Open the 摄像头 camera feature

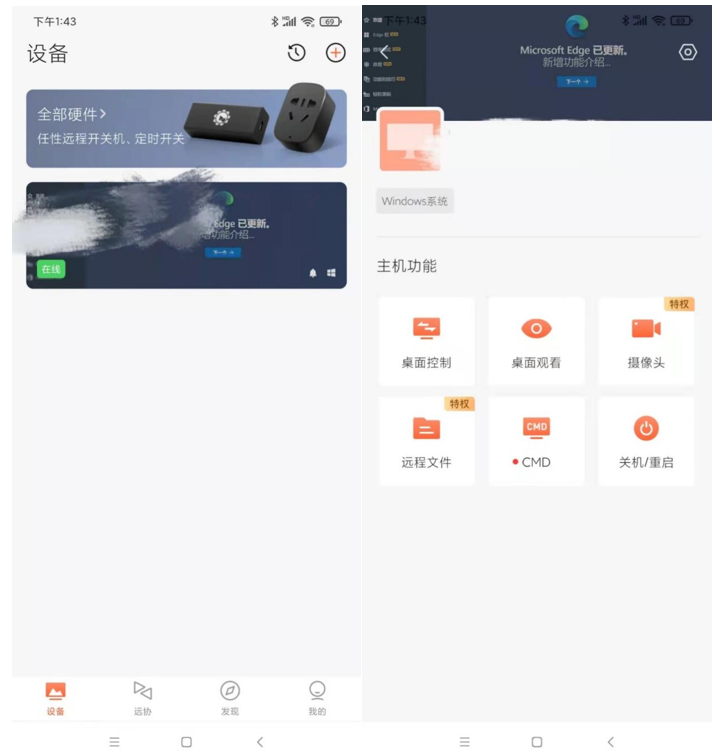tap(646, 341)
